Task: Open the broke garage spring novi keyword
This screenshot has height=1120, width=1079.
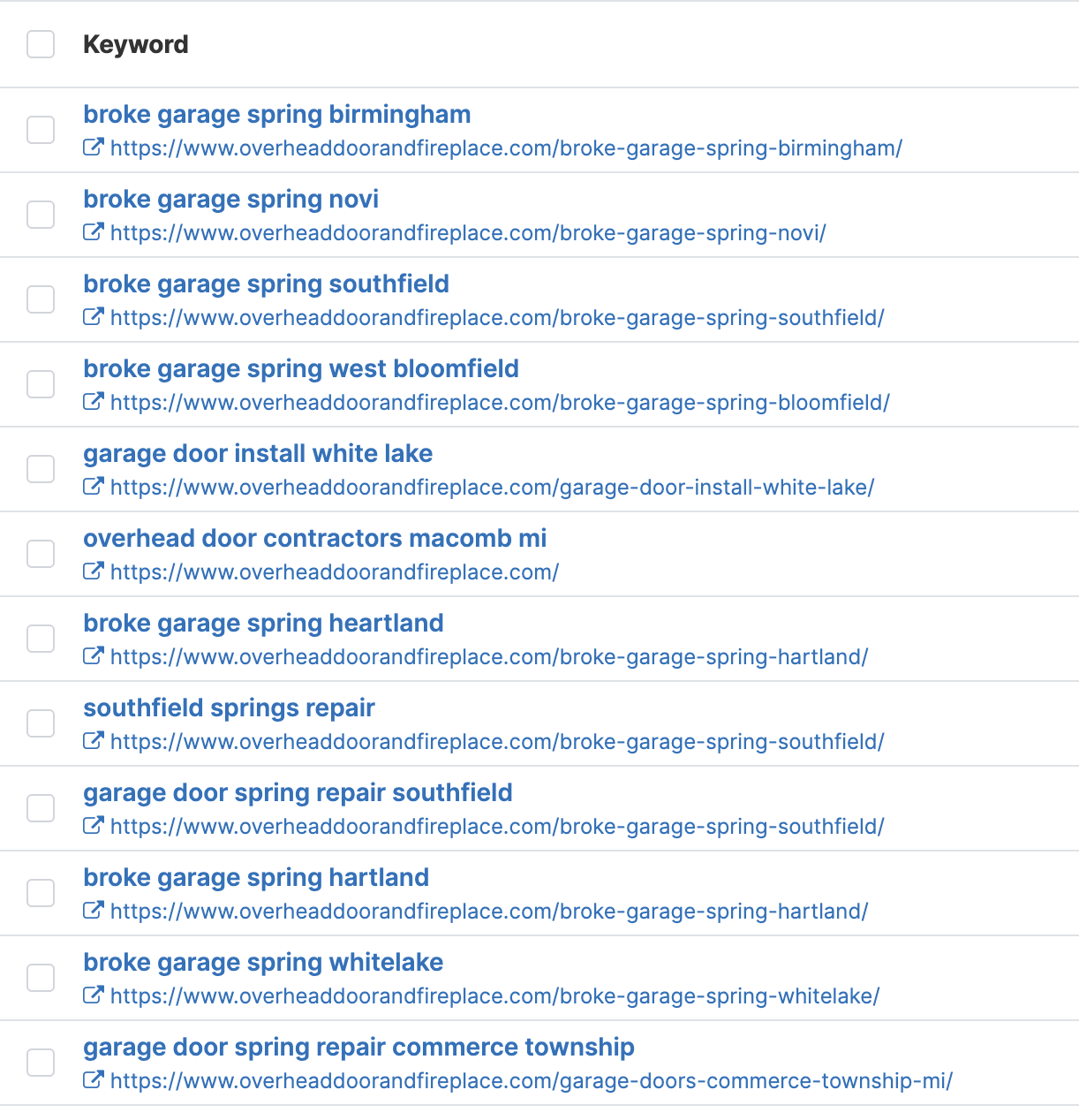Action: point(230,199)
